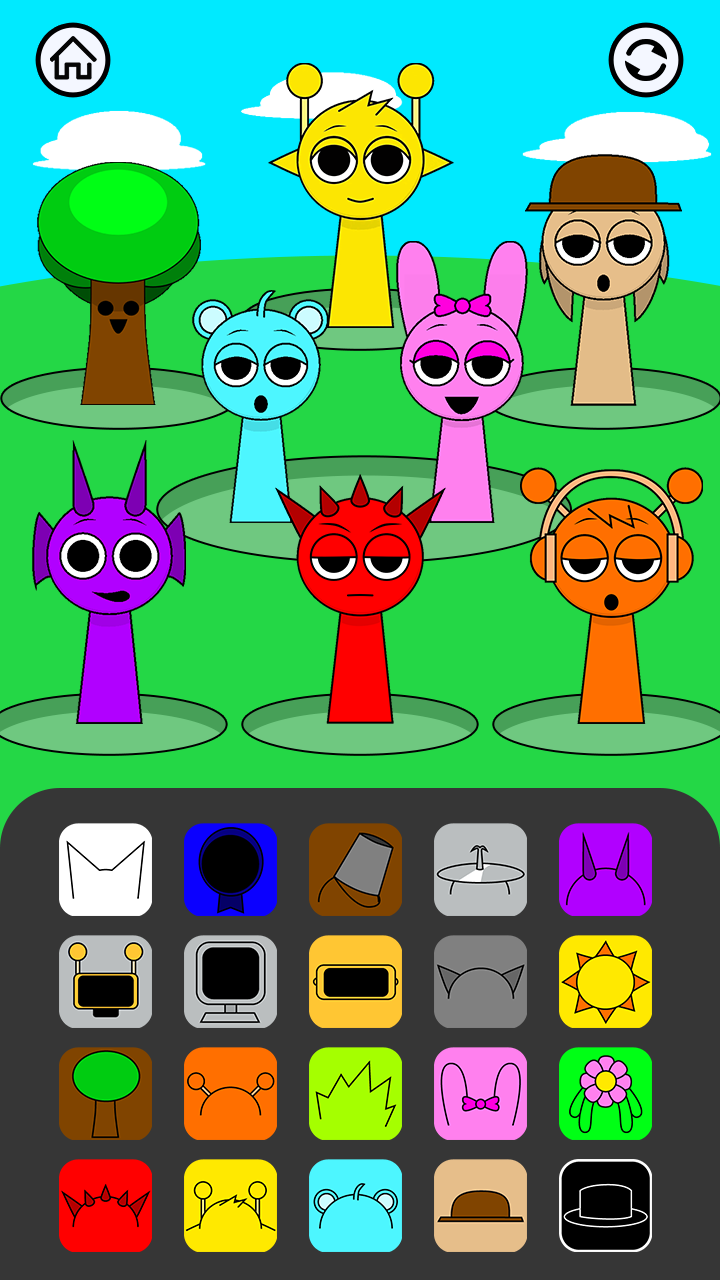This screenshot has width=720, height=1280.
Task: Select the pink bunny ears tile
Action: point(480,1094)
